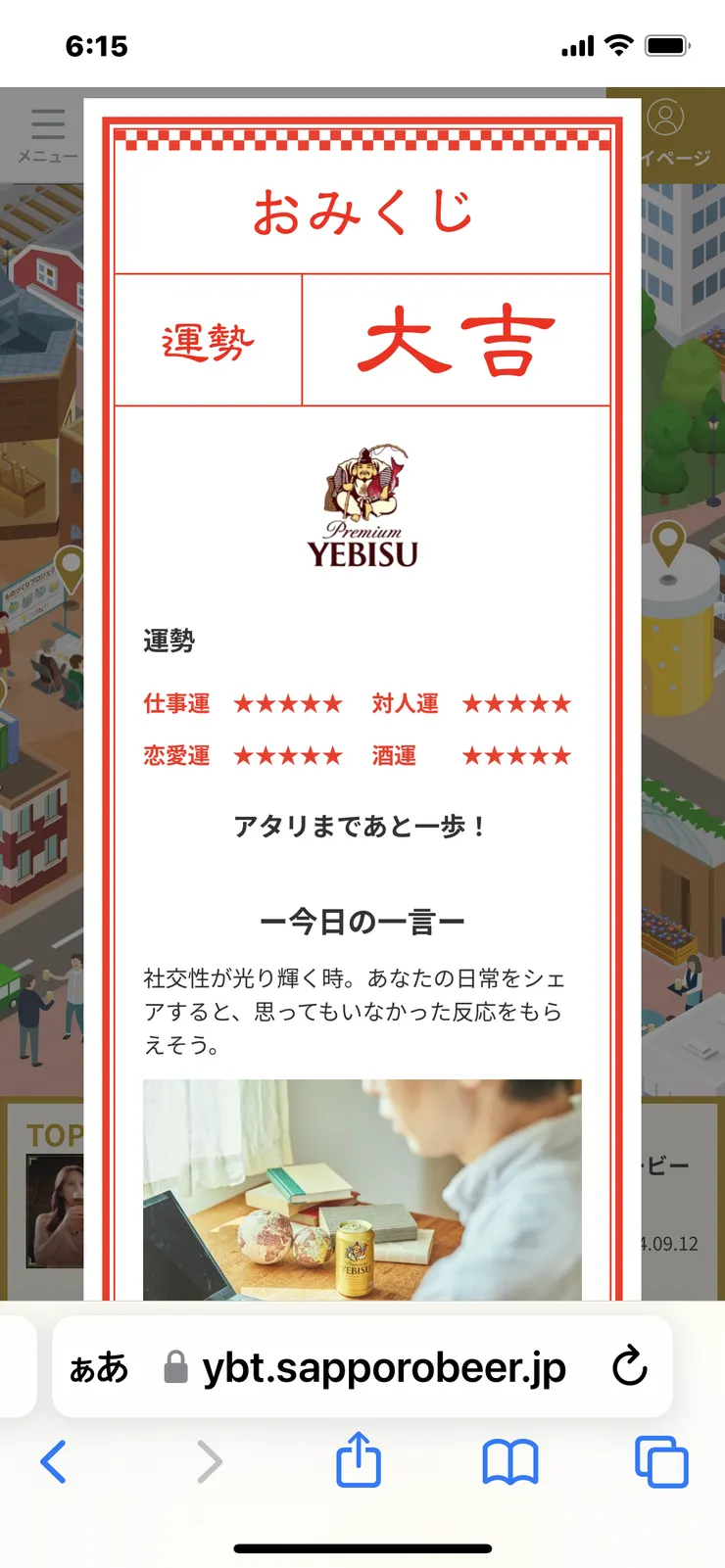This screenshot has height=1568, width=725.
Task: Tap the ybt.sapporobeer.jp address bar
Action: coord(383,1367)
